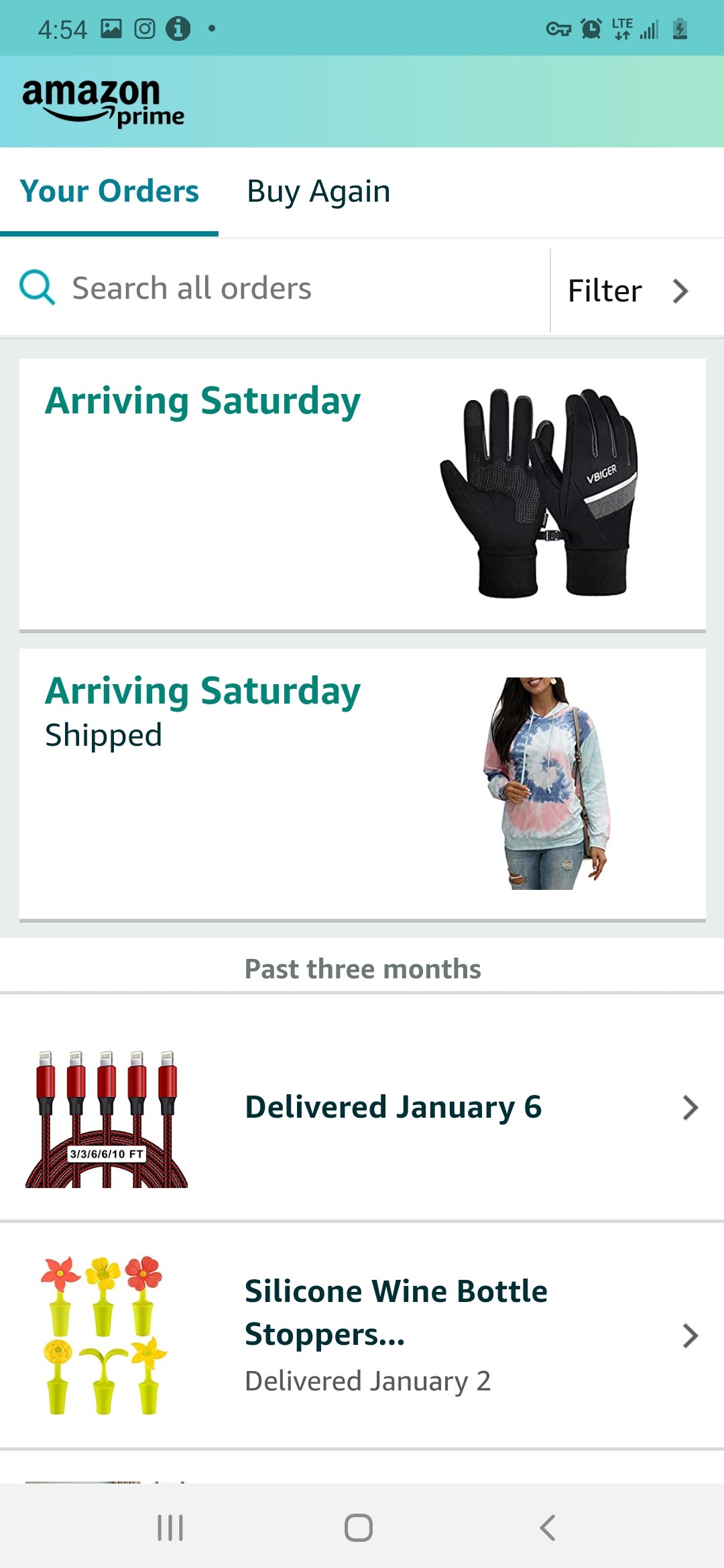Open the shipped tie-dye hoodie order
This screenshot has width=724, height=1568.
point(362,783)
